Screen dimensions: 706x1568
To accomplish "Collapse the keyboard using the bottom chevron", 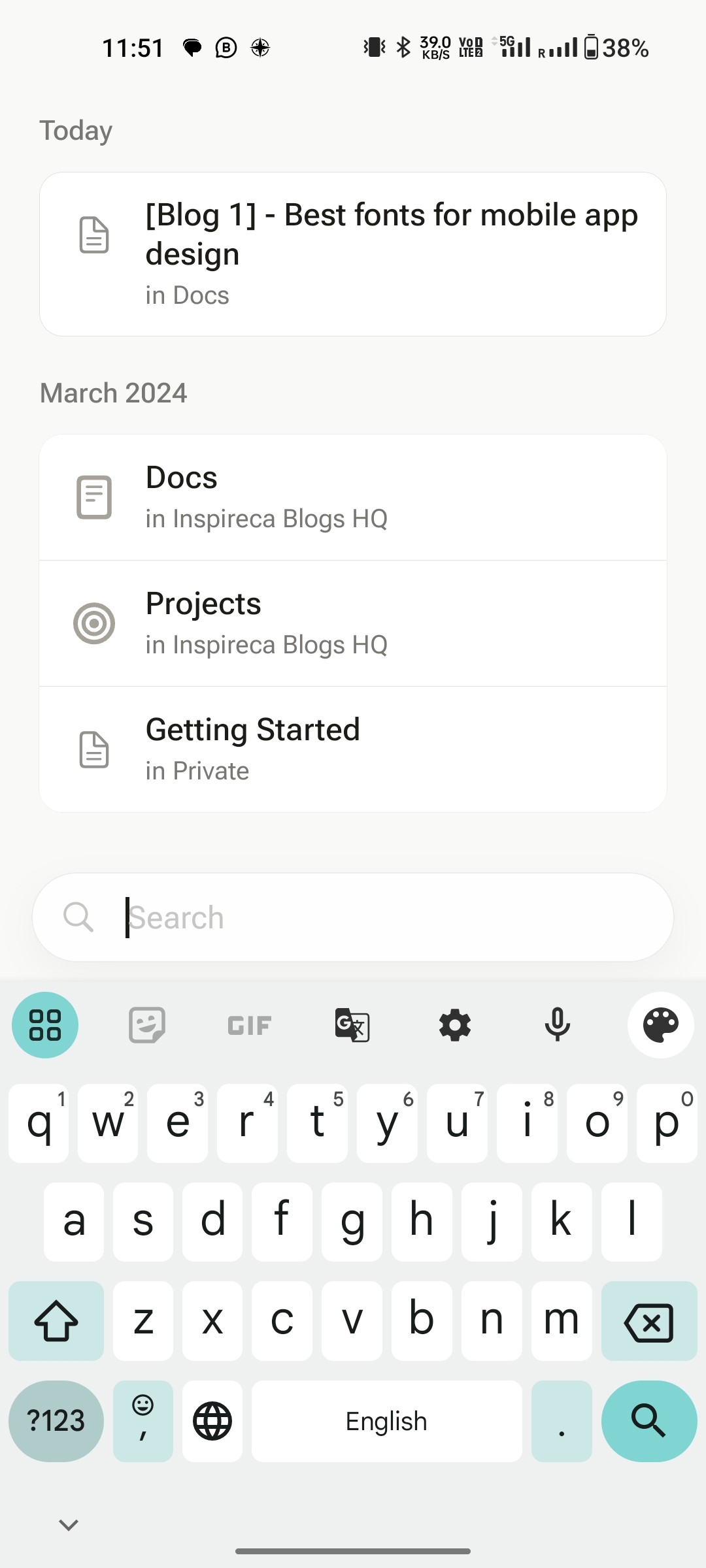I will click(67, 1525).
